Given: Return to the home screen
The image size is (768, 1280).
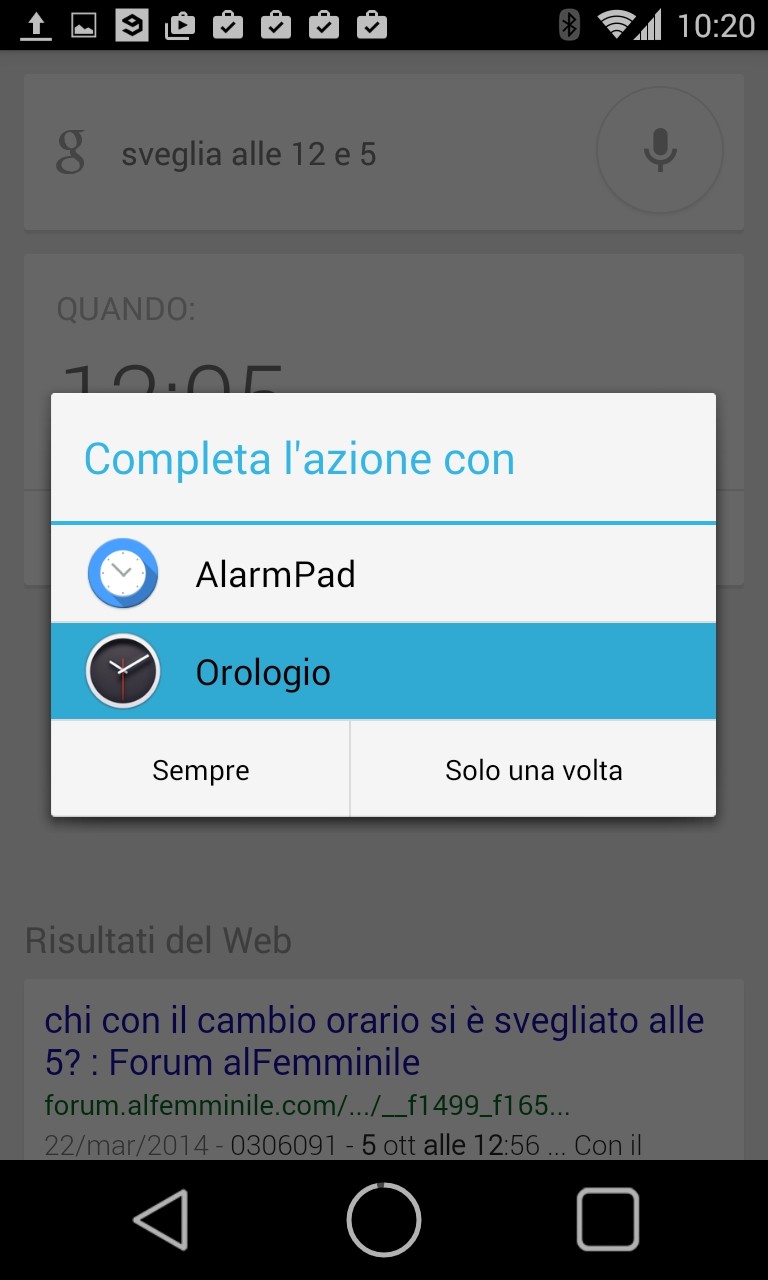Looking at the screenshot, I should coord(384,1219).
